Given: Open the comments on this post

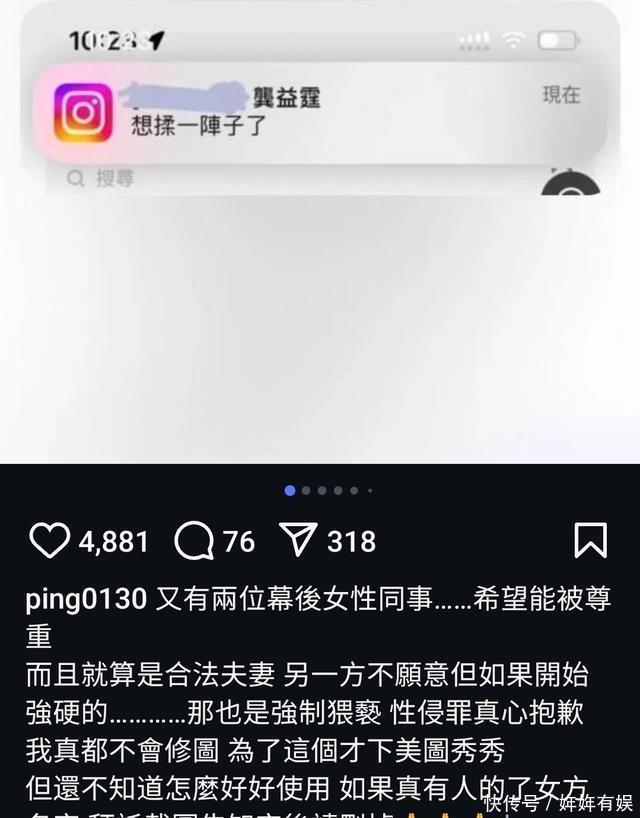Looking at the screenshot, I should (x=194, y=541).
